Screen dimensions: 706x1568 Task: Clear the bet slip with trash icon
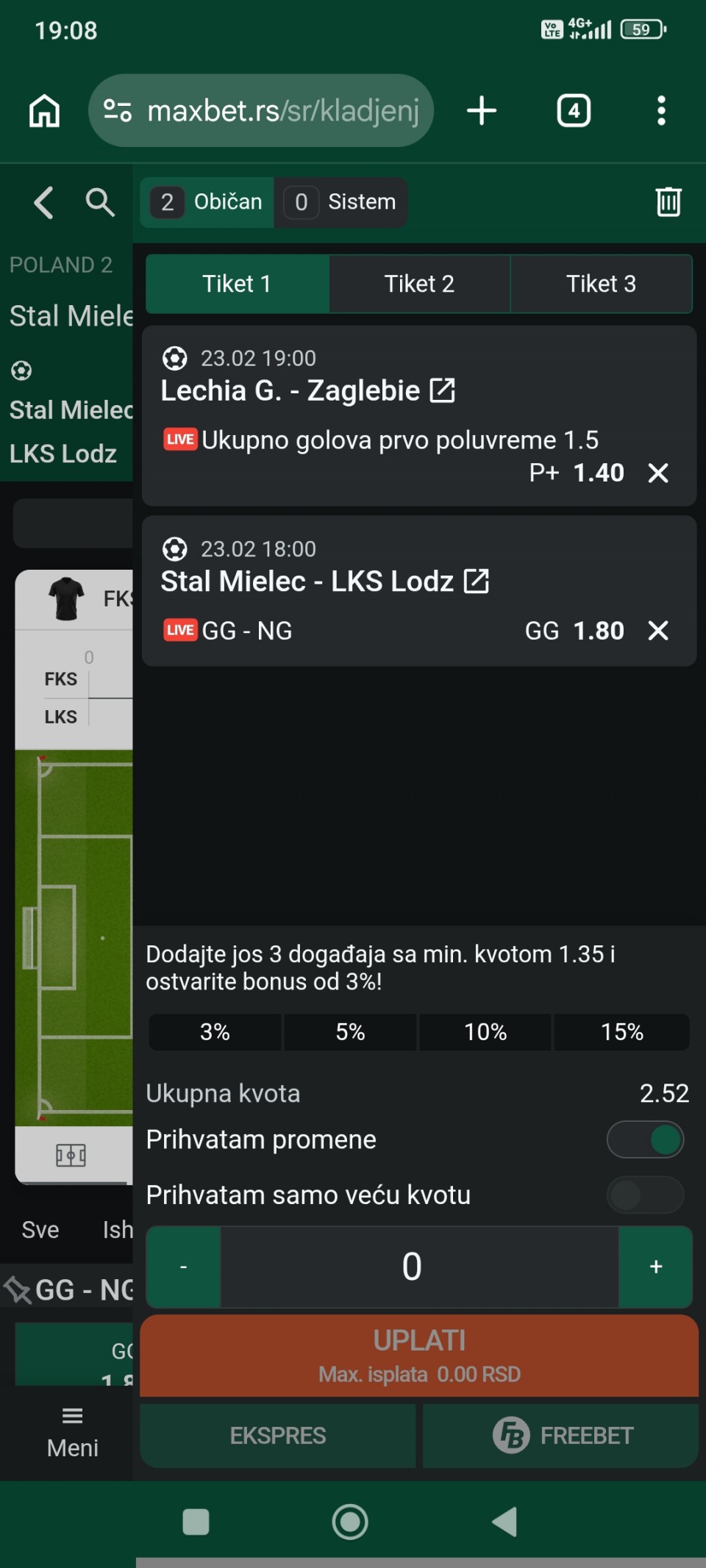click(668, 202)
